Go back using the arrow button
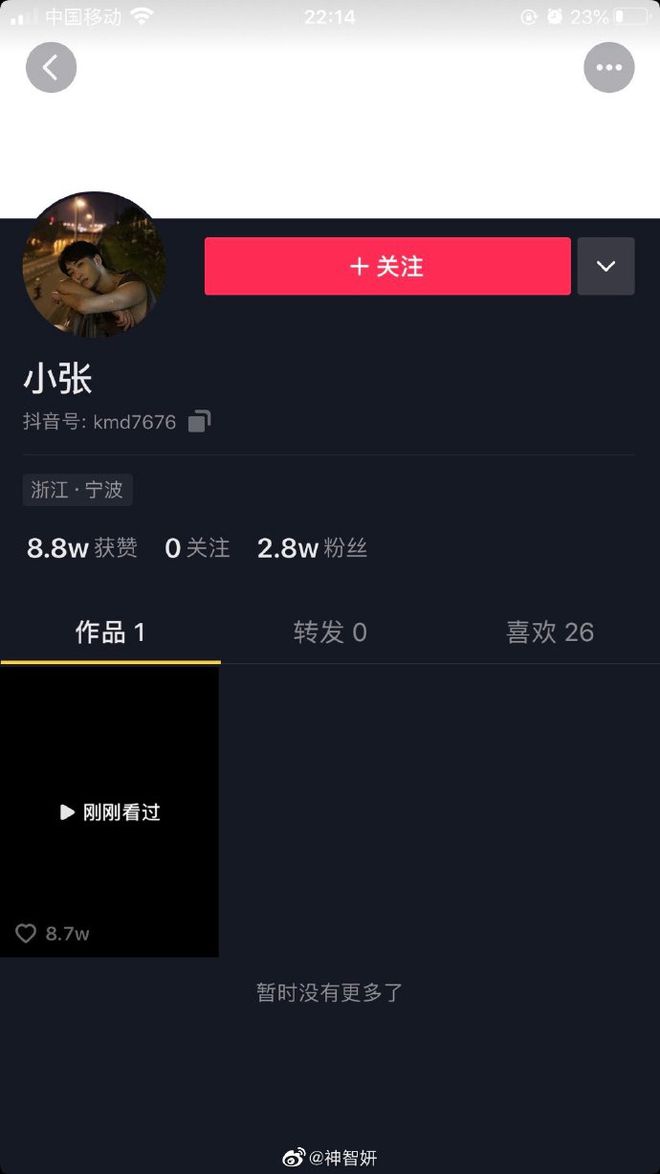660x1174 pixels. pyautogui.click(x=51, y=68)
